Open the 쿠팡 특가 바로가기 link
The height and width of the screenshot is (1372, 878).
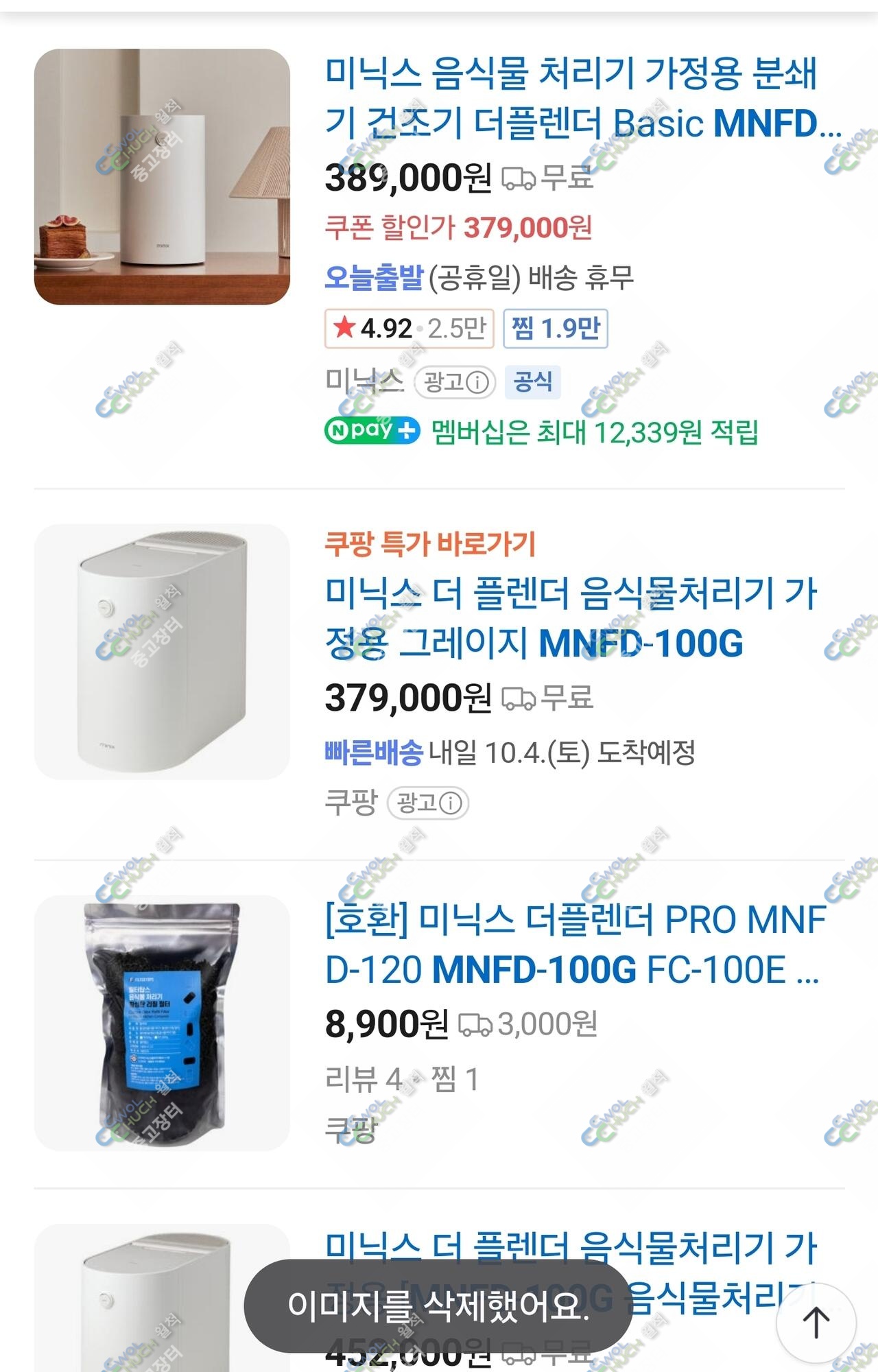click(x=429, y=544)
